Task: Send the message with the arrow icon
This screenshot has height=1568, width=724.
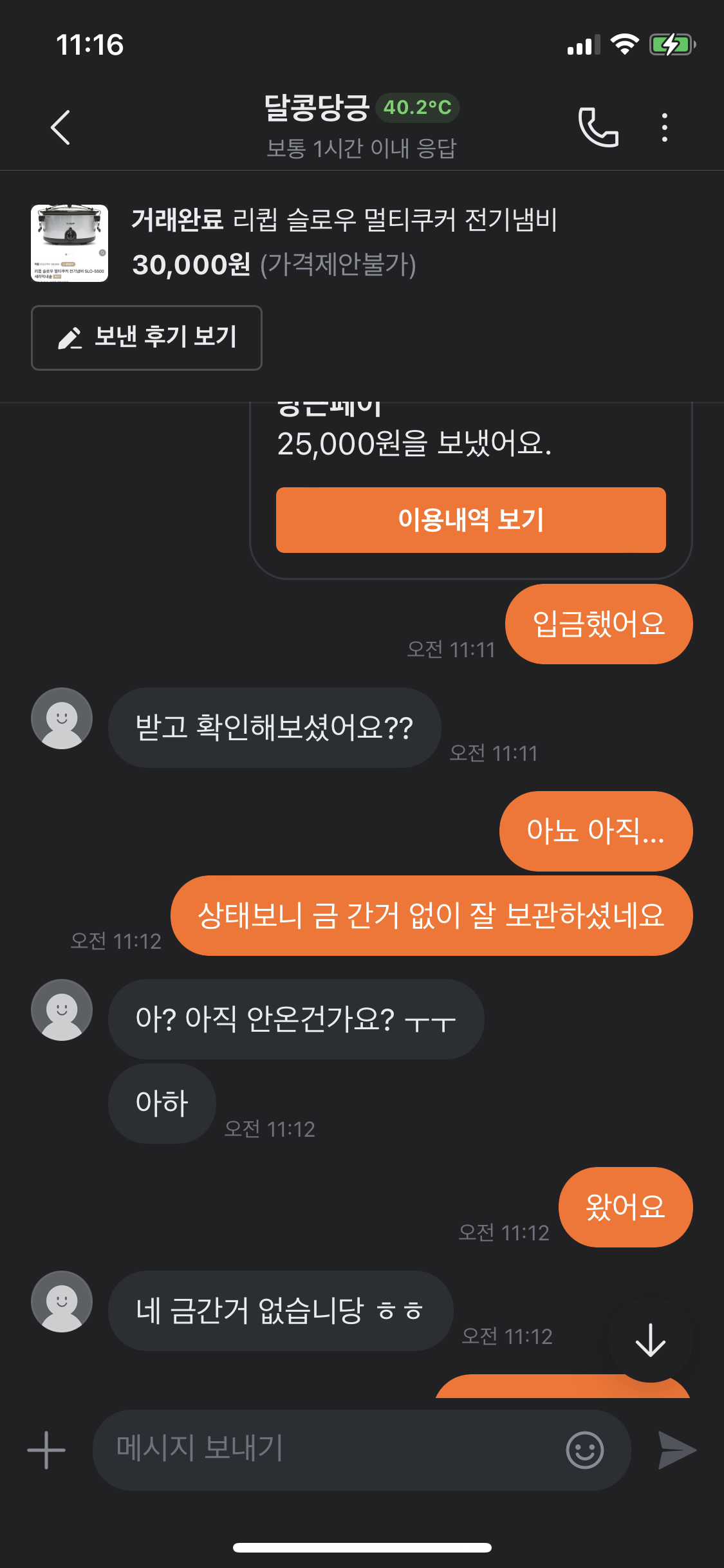Action: pyautogui.click(x=677, y=1450)
